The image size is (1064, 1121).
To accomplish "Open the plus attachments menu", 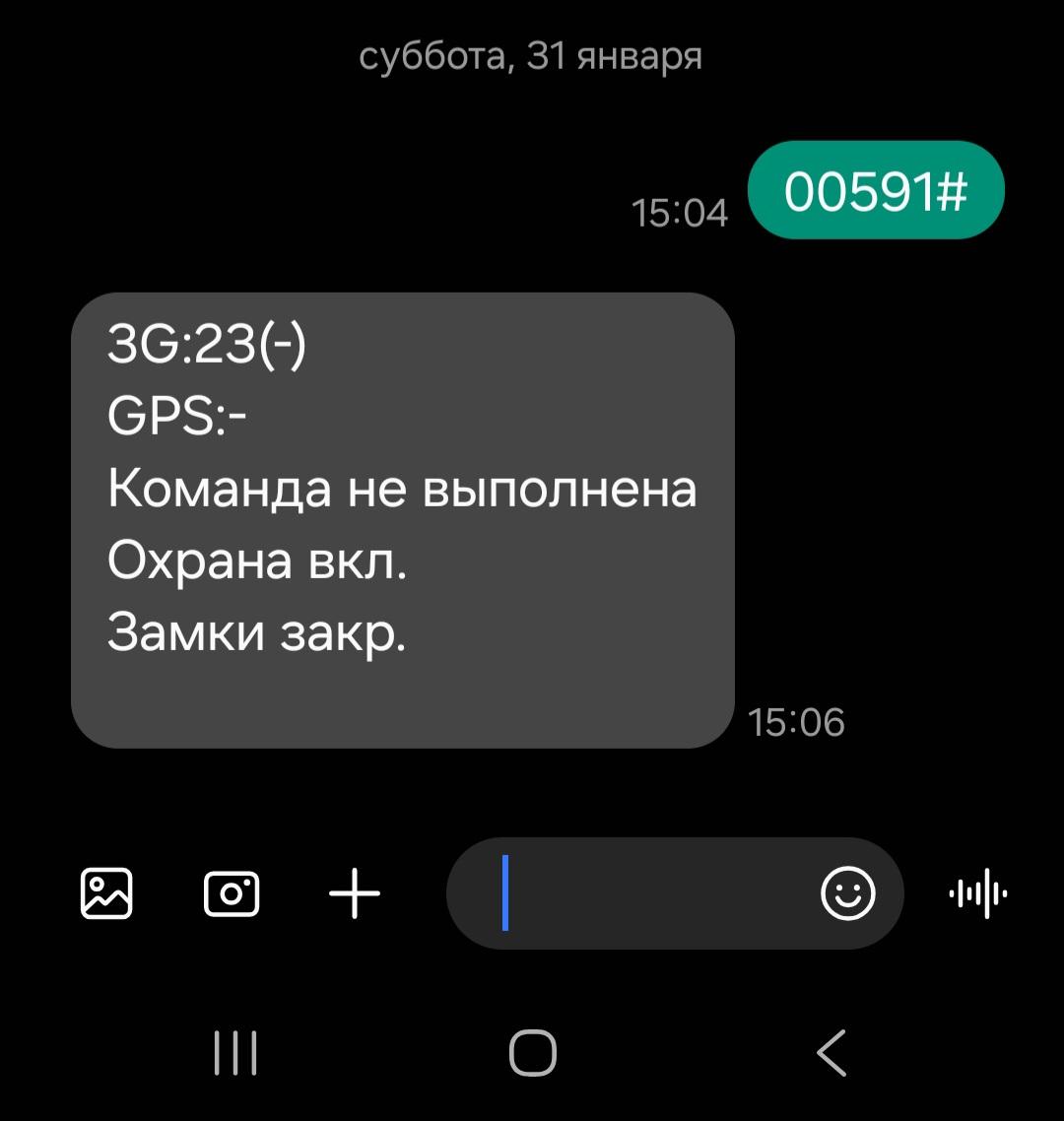I will (x=354, y=894).
